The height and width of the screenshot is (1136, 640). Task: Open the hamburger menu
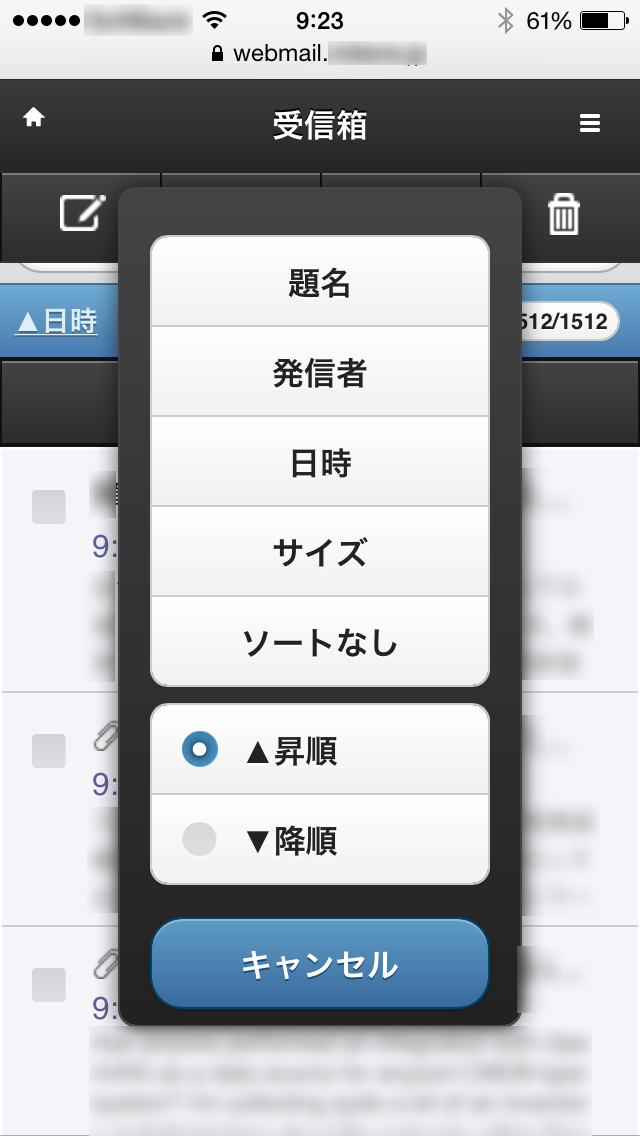point(590,124)
